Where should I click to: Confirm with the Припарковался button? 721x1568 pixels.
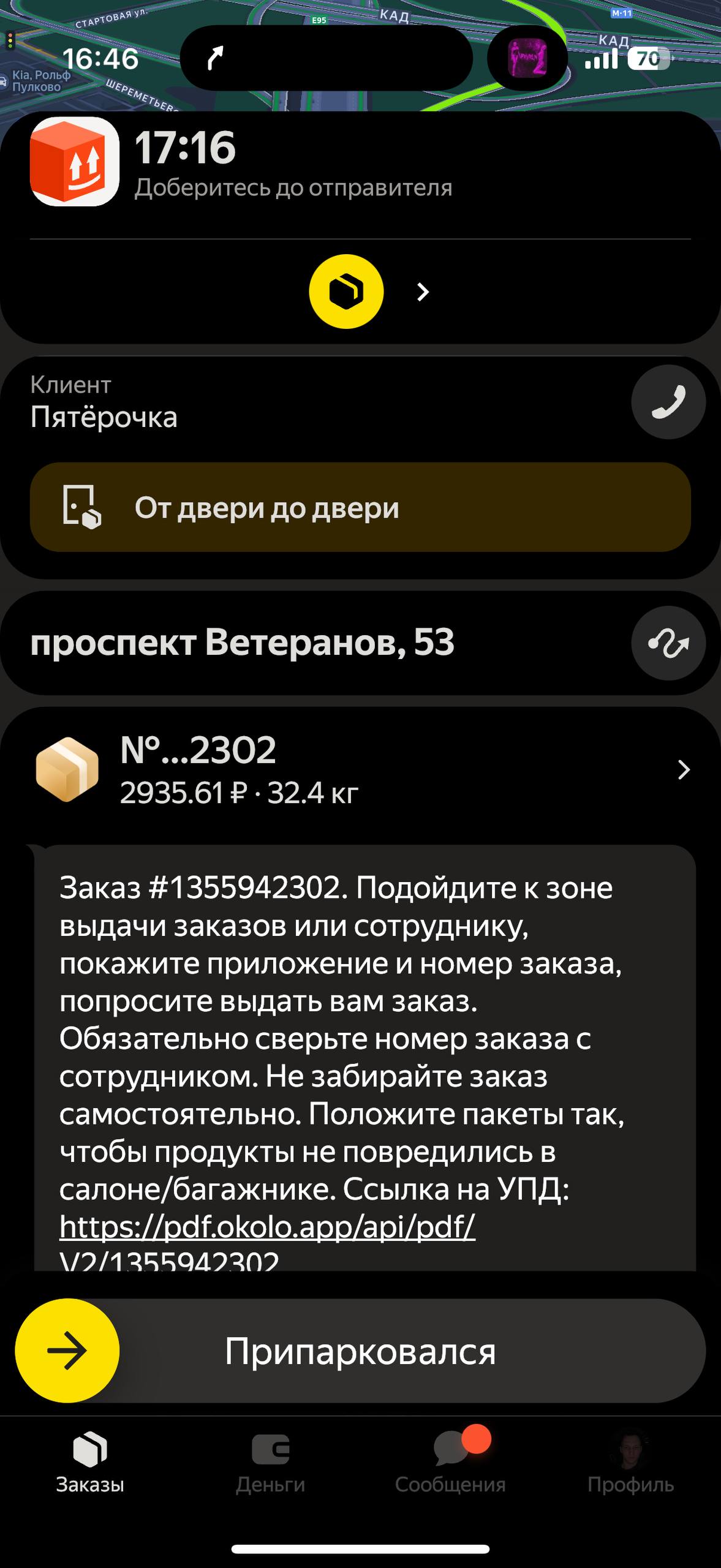click(x=360, y=1351)
